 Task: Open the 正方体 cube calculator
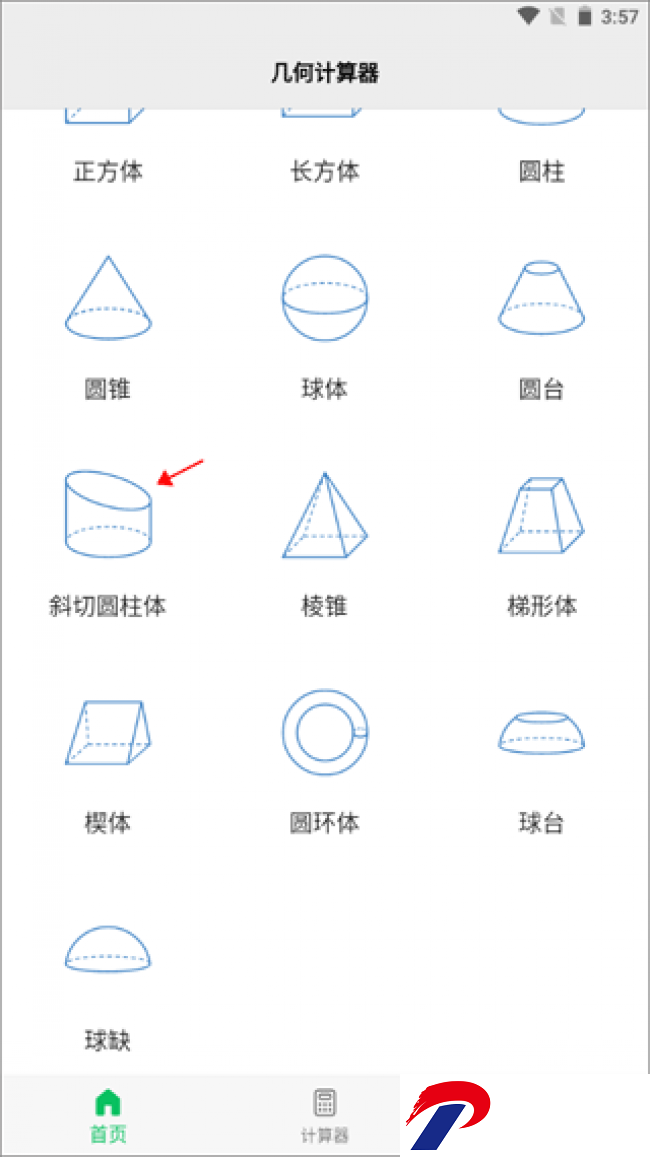pyautogui.click(x=108, y=148)
